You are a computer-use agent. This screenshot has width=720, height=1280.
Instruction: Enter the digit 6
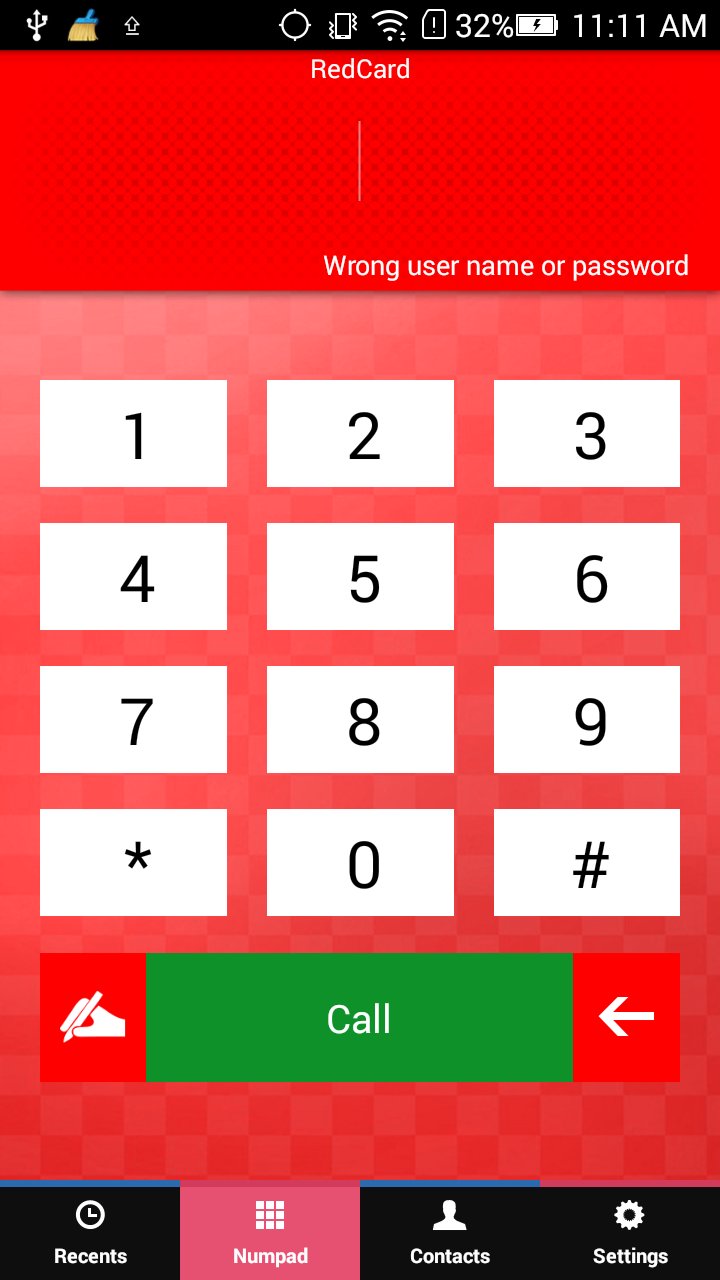pos(587,576)
